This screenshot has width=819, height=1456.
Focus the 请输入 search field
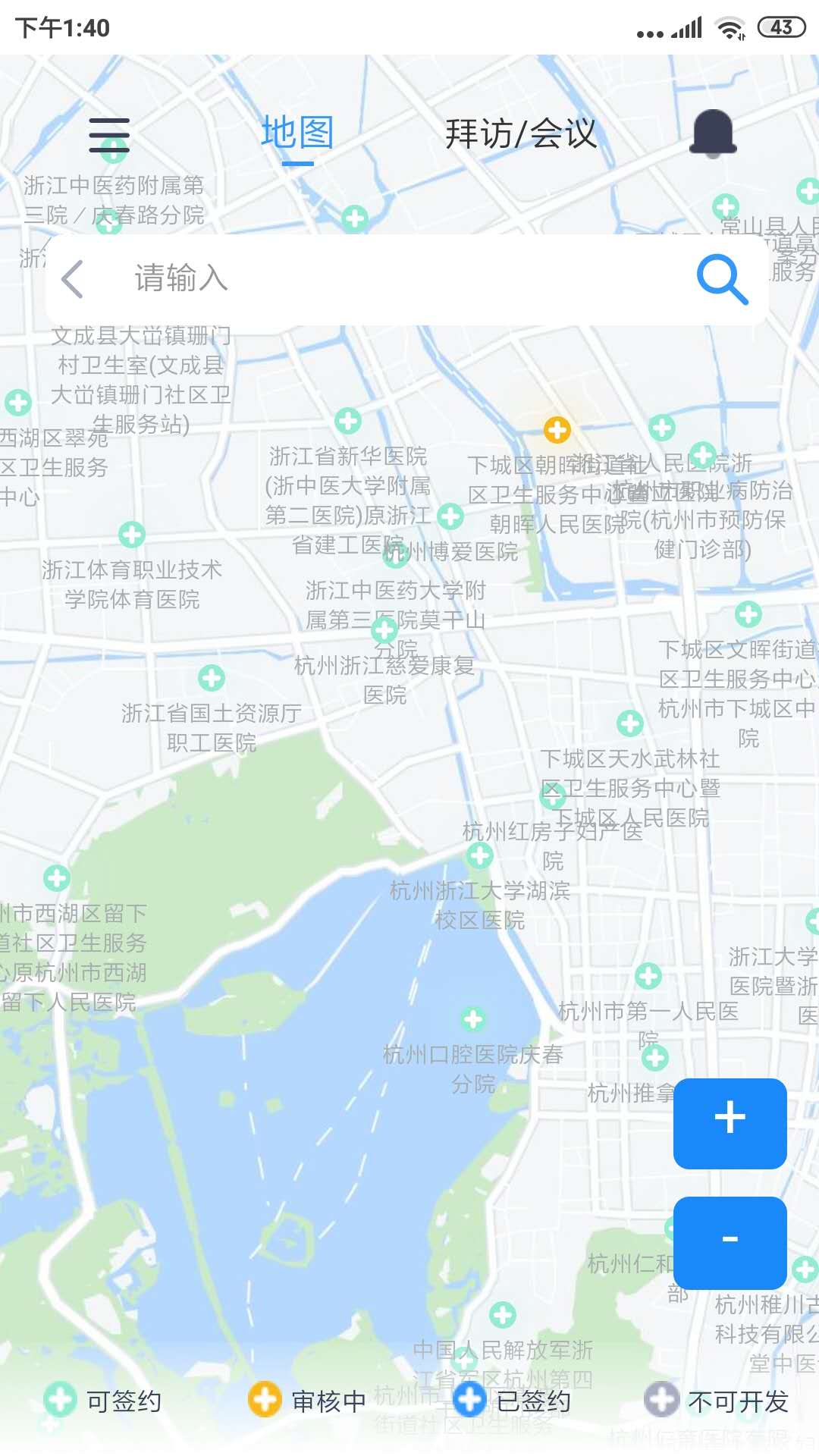point(394,279)
